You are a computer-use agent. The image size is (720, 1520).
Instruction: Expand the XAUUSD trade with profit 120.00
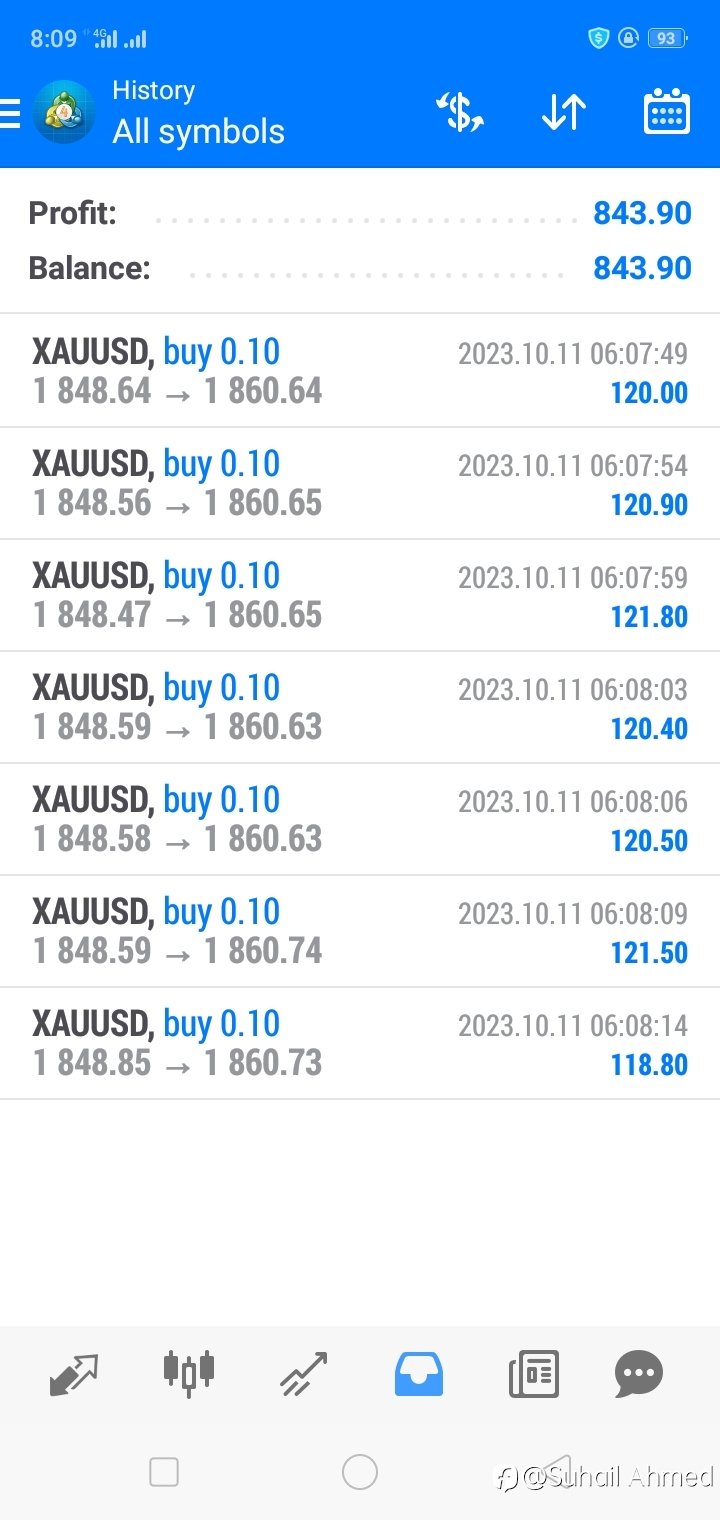pyautogui.click(x=360, y=371)
